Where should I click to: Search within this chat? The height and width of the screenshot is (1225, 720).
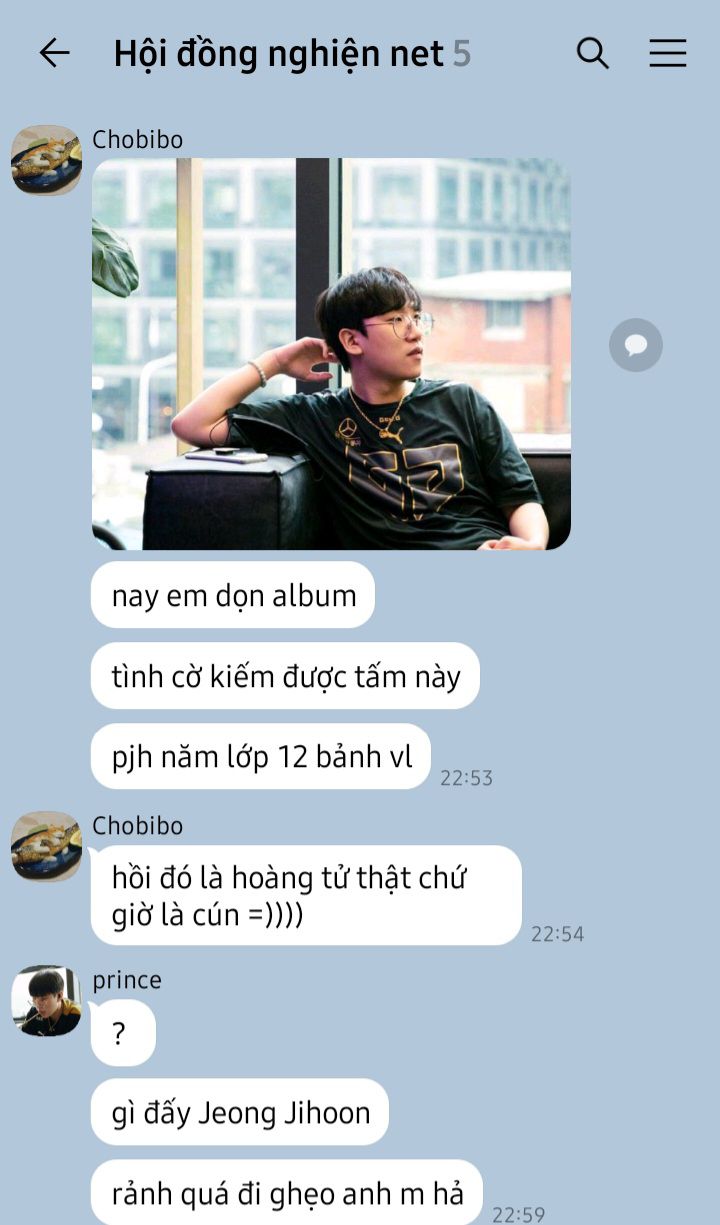coord(593,53)
